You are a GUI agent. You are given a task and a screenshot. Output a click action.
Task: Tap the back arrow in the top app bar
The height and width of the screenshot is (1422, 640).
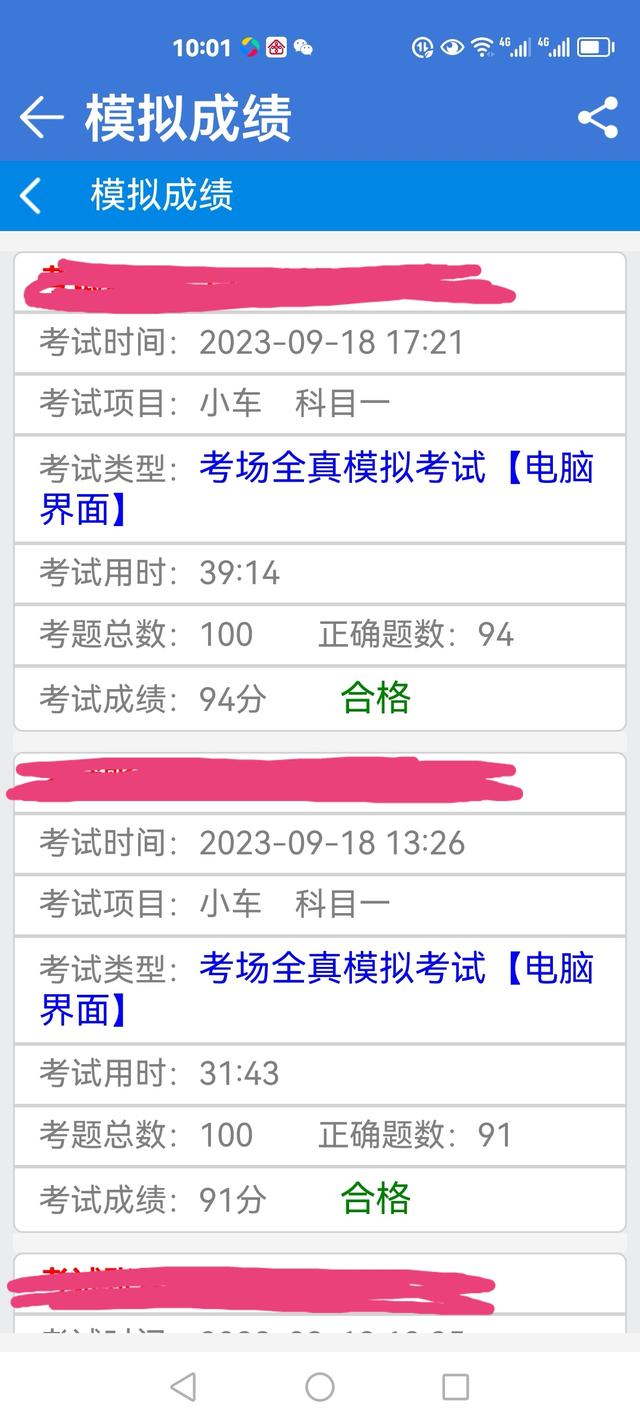coord(41,117)
